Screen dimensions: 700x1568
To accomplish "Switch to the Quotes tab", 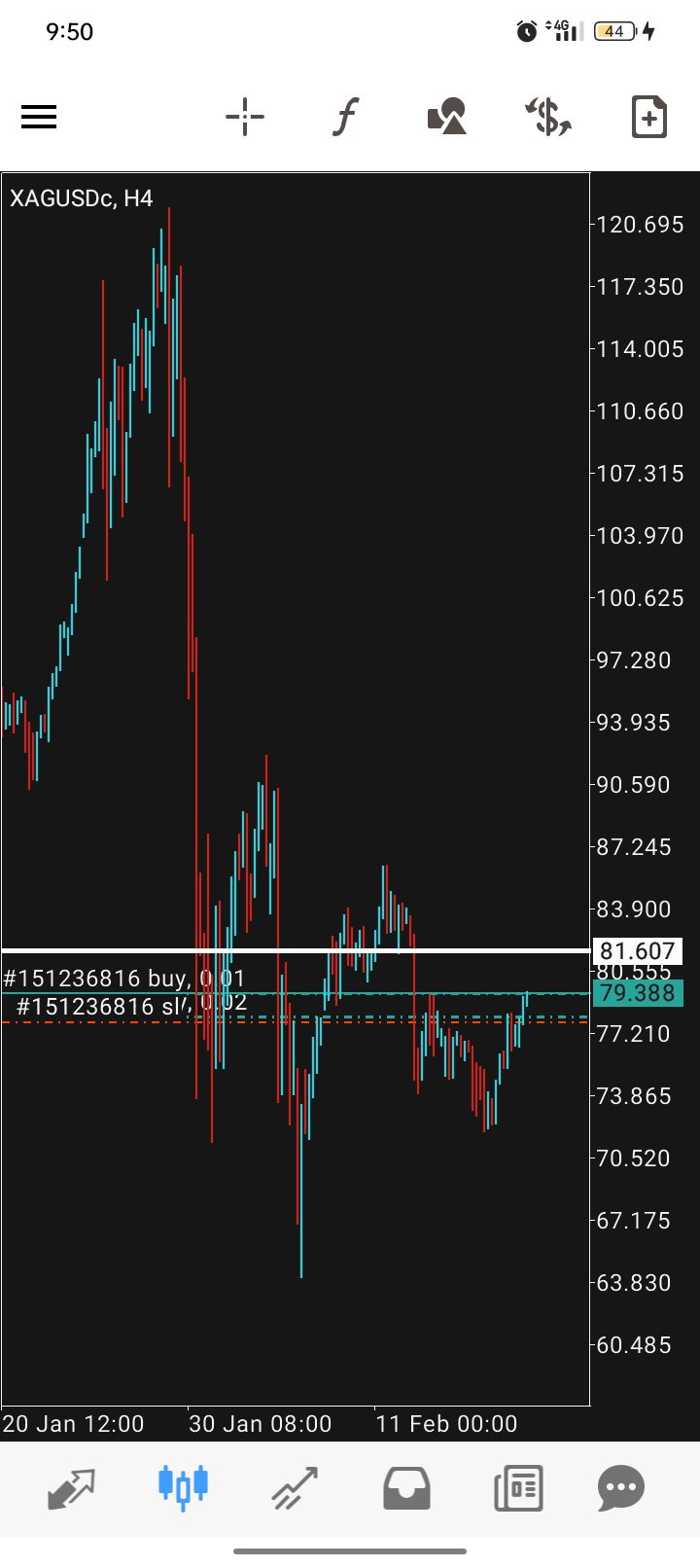I will point(71,1487).
